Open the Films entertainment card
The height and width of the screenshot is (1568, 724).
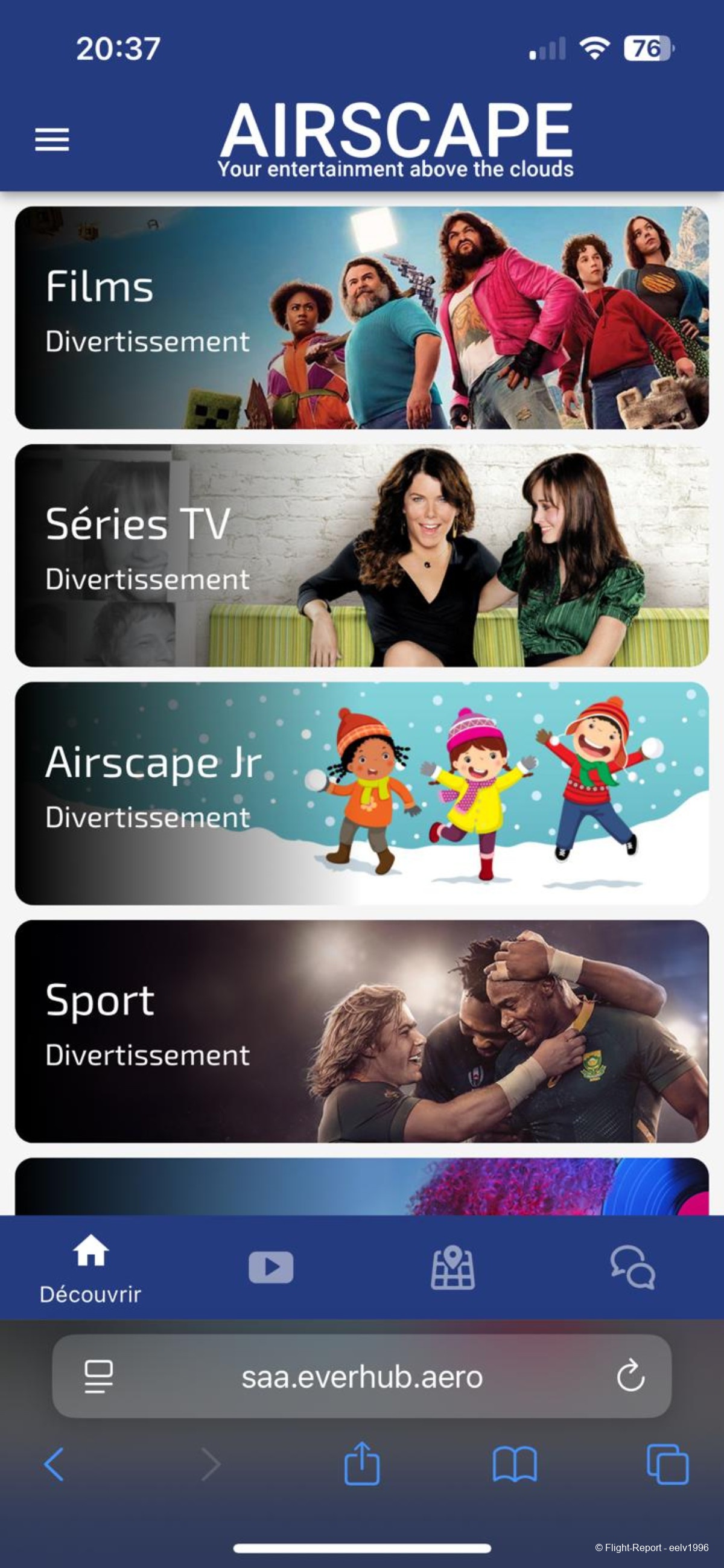click(361, 317)
